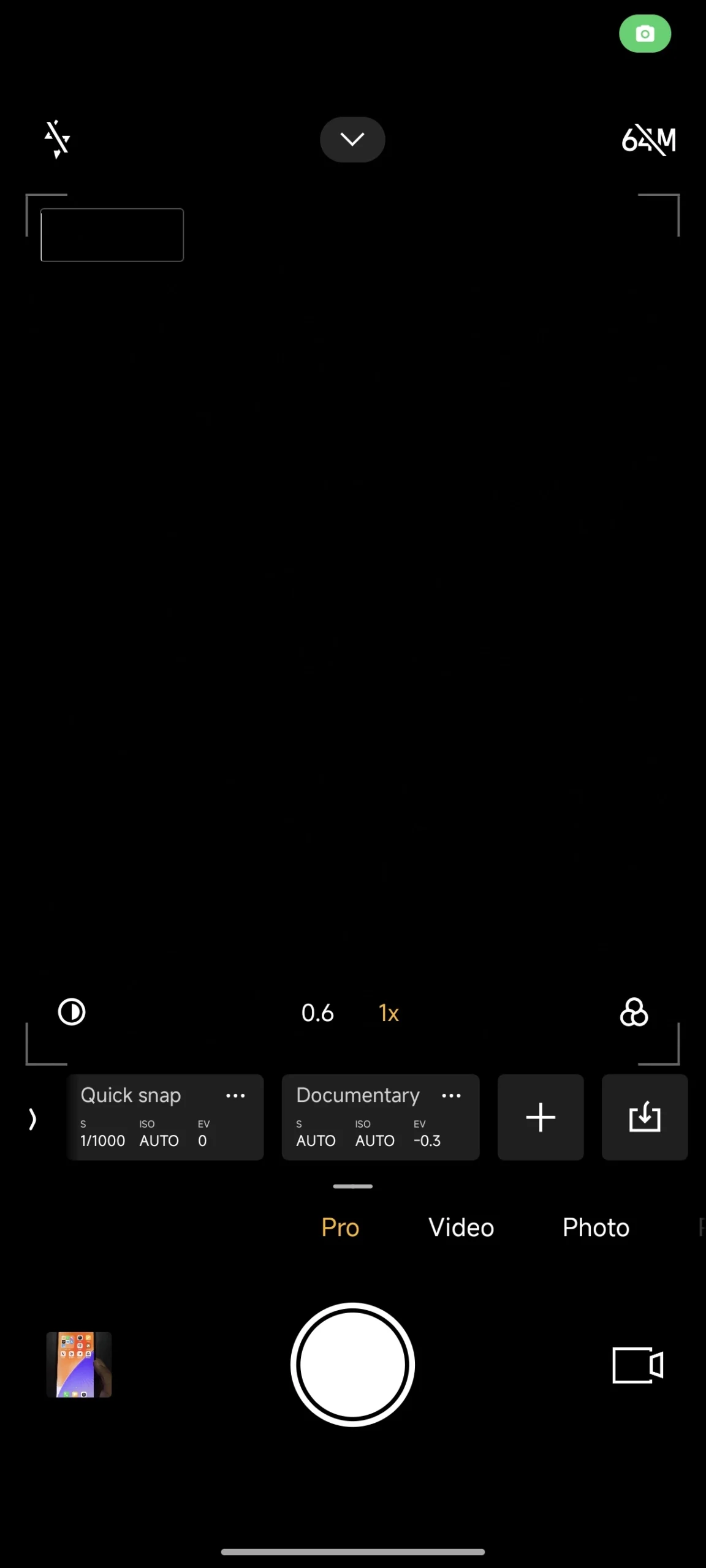Add a new custom preset
706x1568 pixels.
click(x=541, y=1117)
